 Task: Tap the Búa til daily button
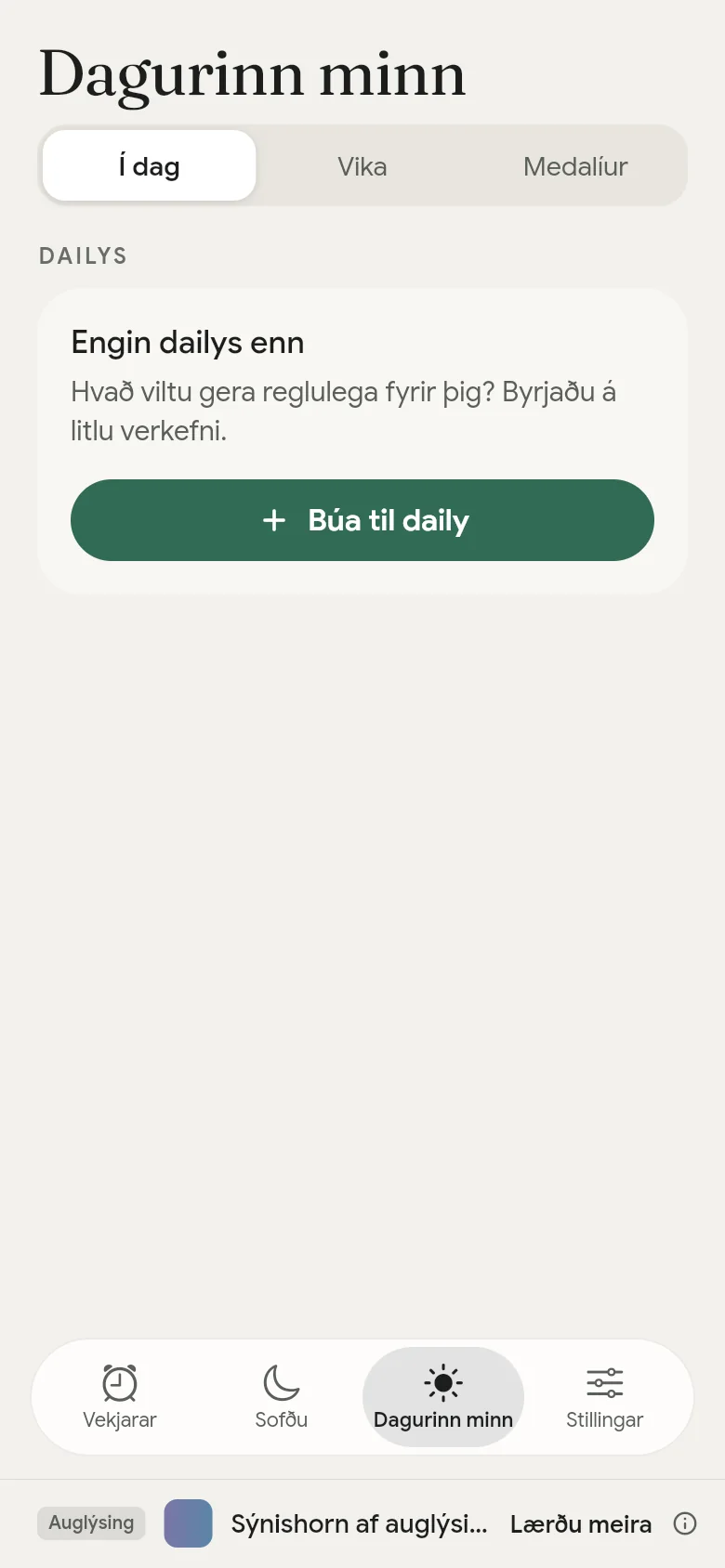pos(362,520)
